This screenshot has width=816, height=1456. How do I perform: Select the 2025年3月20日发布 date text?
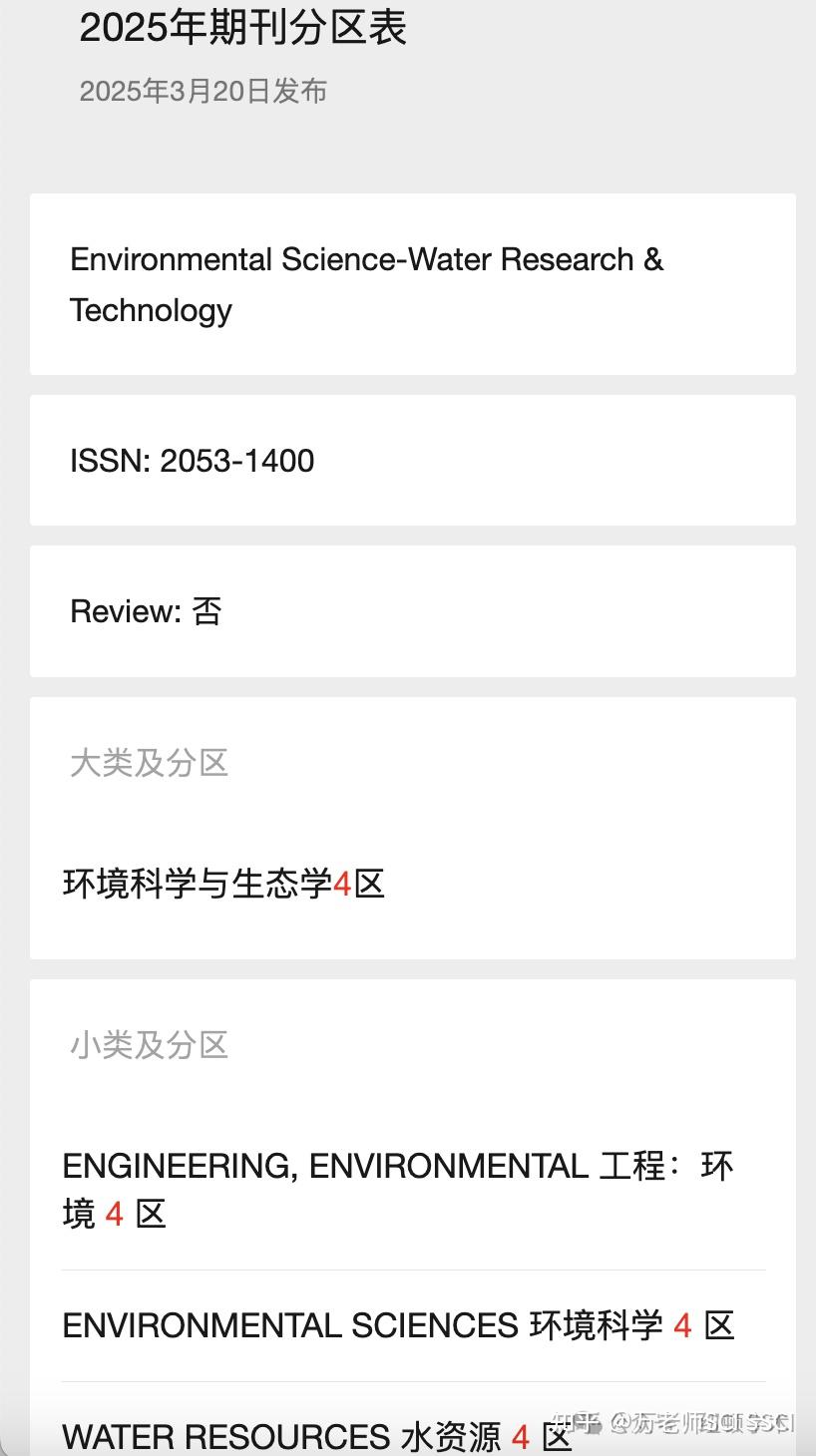204,91
